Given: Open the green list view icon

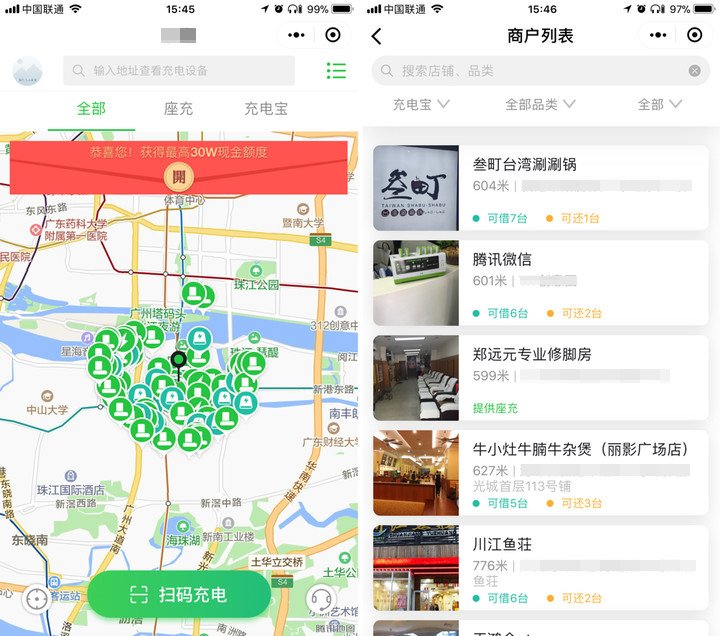Looking at the screenshot, I should tap(336, 71).
